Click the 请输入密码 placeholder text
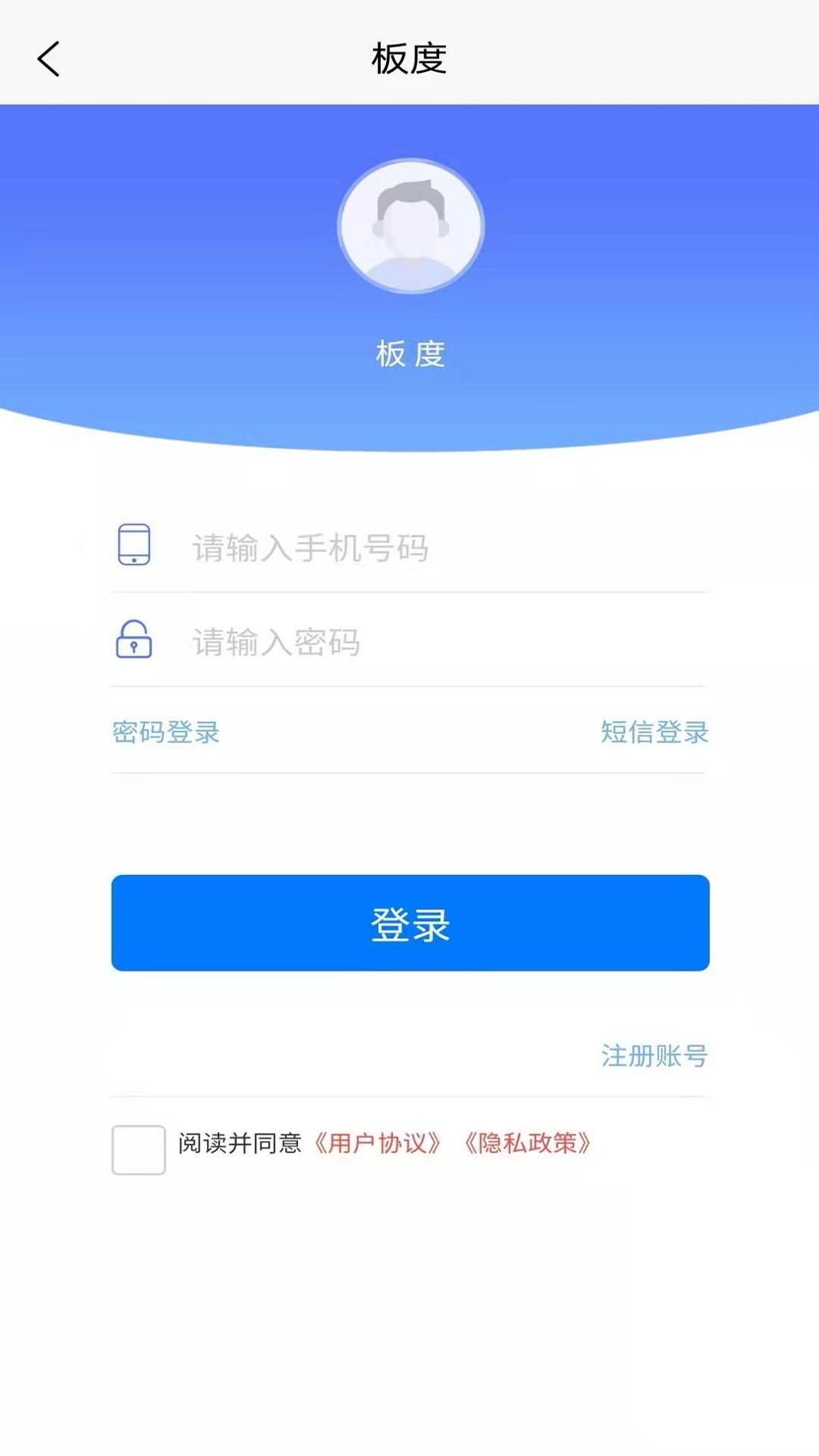819x1456 pixels. pos(276,644)
